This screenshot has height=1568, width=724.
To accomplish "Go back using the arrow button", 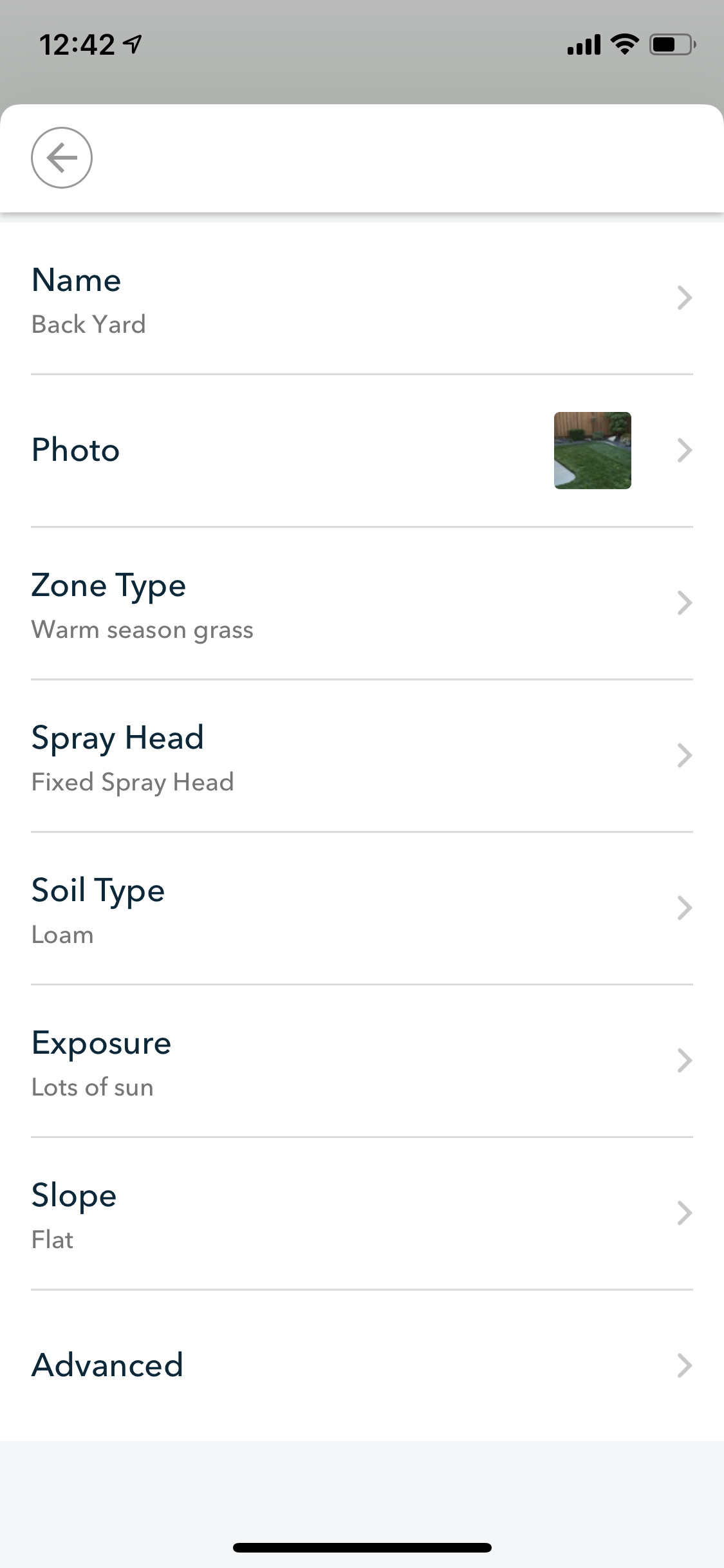I will (x=62, y=158).
